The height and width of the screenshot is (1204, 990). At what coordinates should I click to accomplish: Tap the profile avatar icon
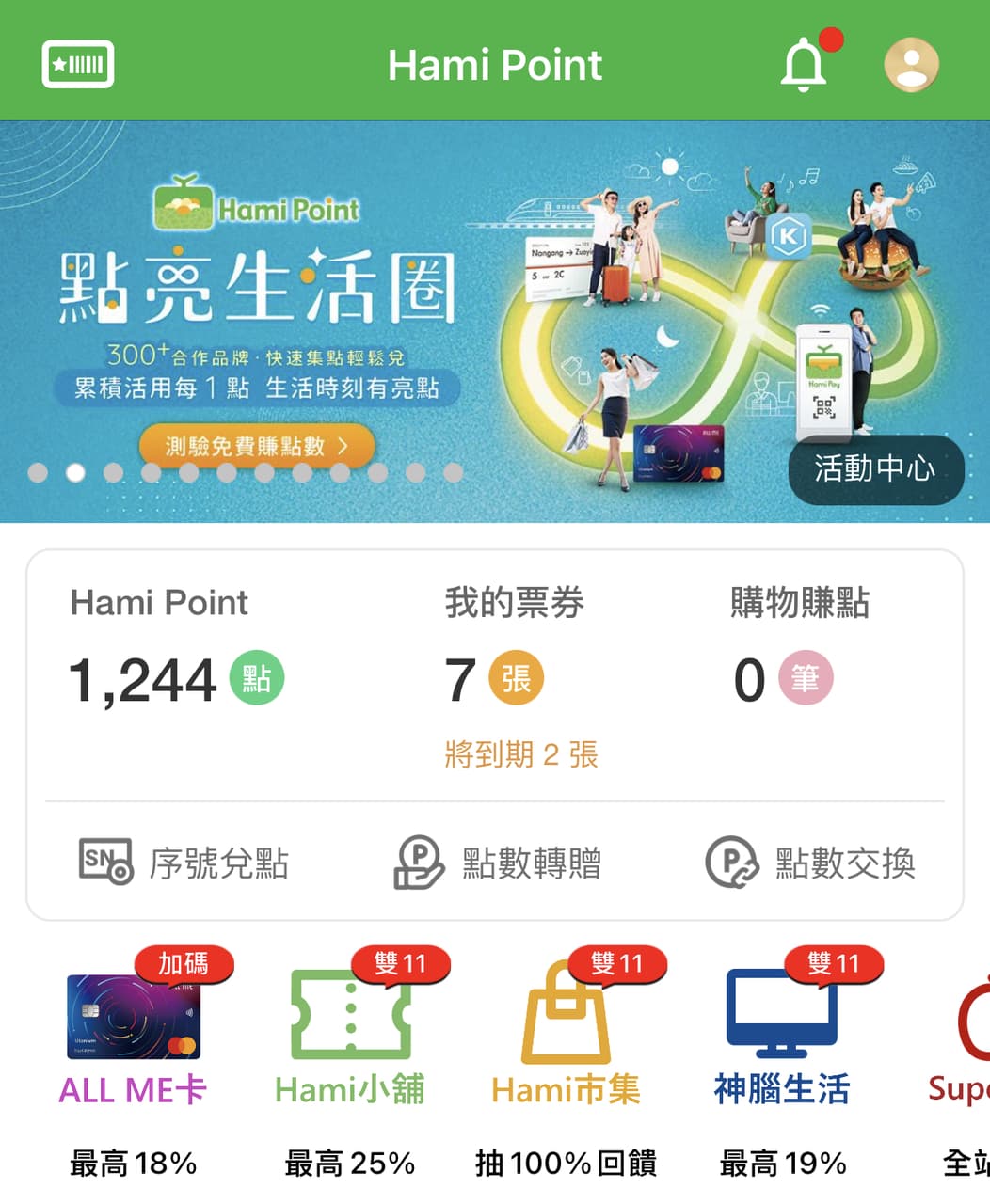(910, 65)
